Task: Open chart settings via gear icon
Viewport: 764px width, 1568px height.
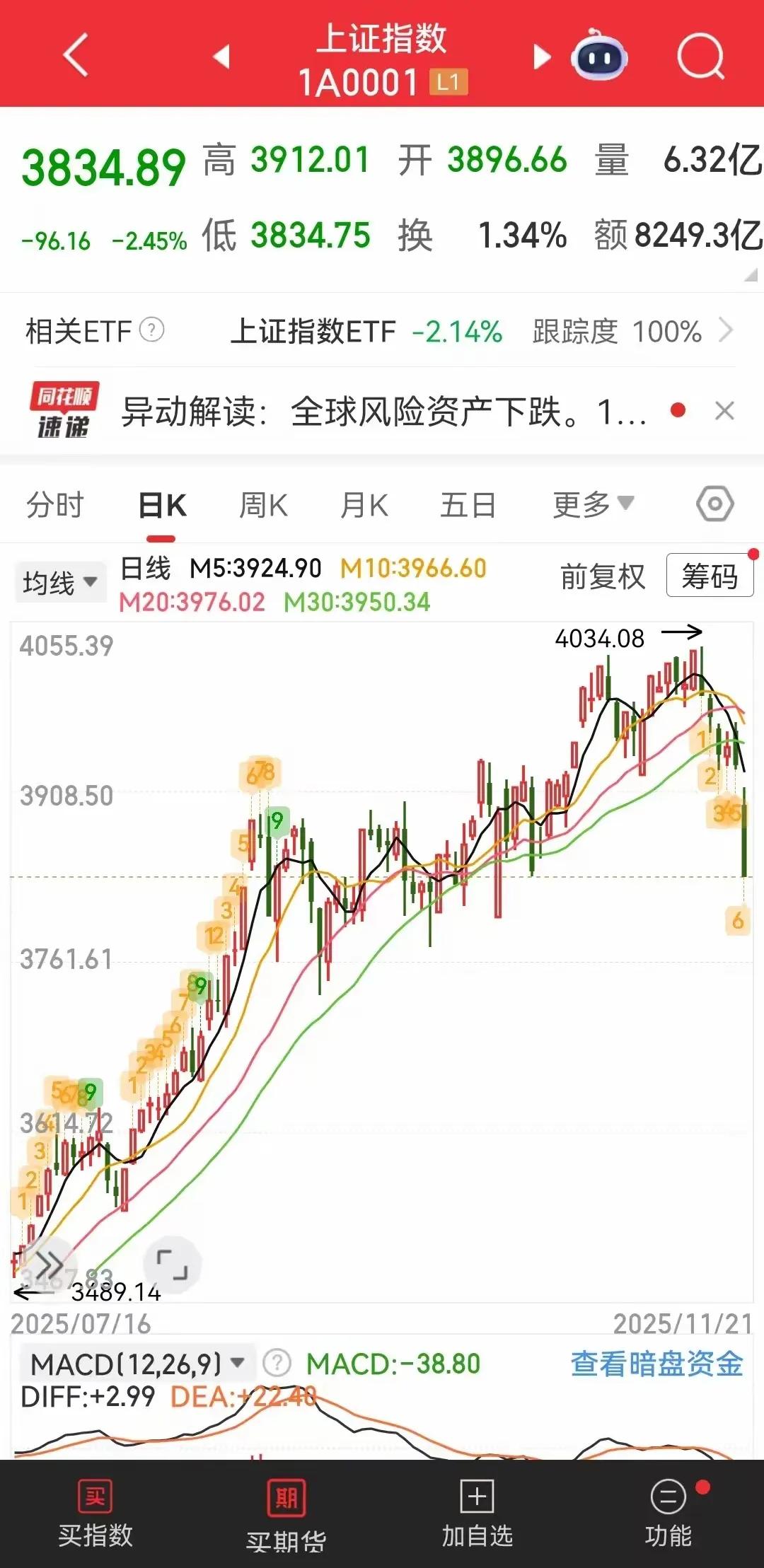Action: click(717, 504)
